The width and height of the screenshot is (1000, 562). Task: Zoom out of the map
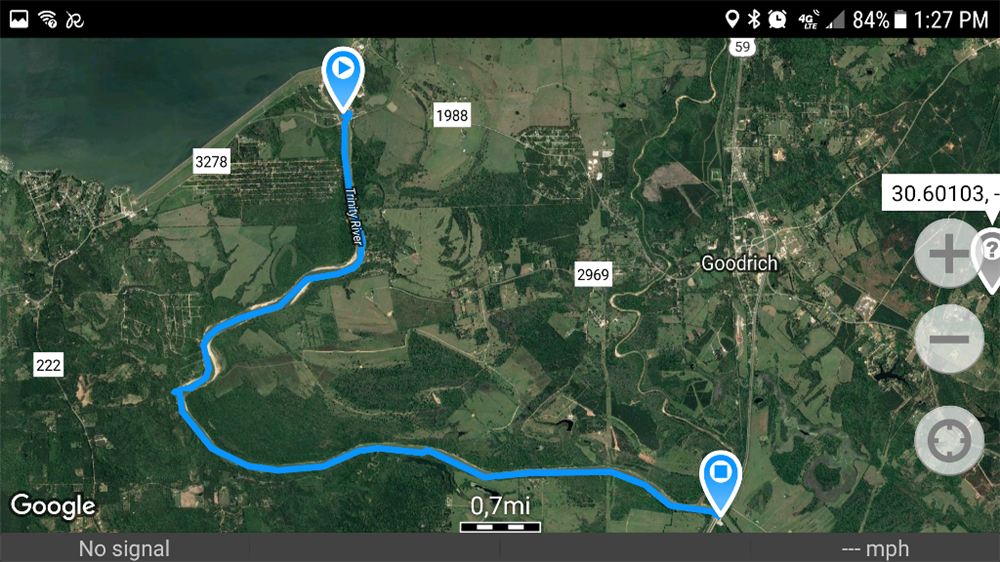point(947,340)
